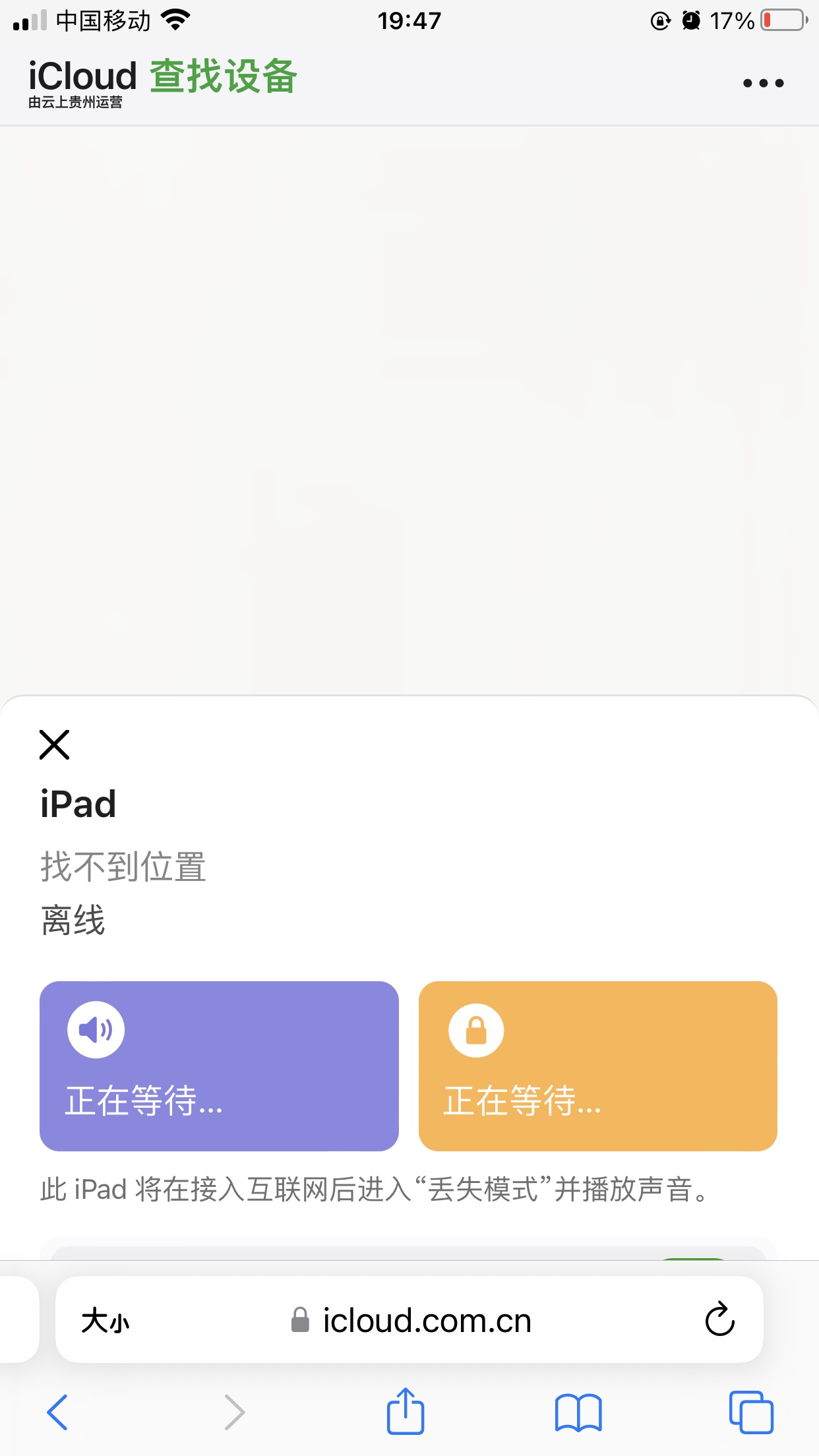819x1456 pixels.
Task: Tap the purple play sound button
Action: 219,1066
